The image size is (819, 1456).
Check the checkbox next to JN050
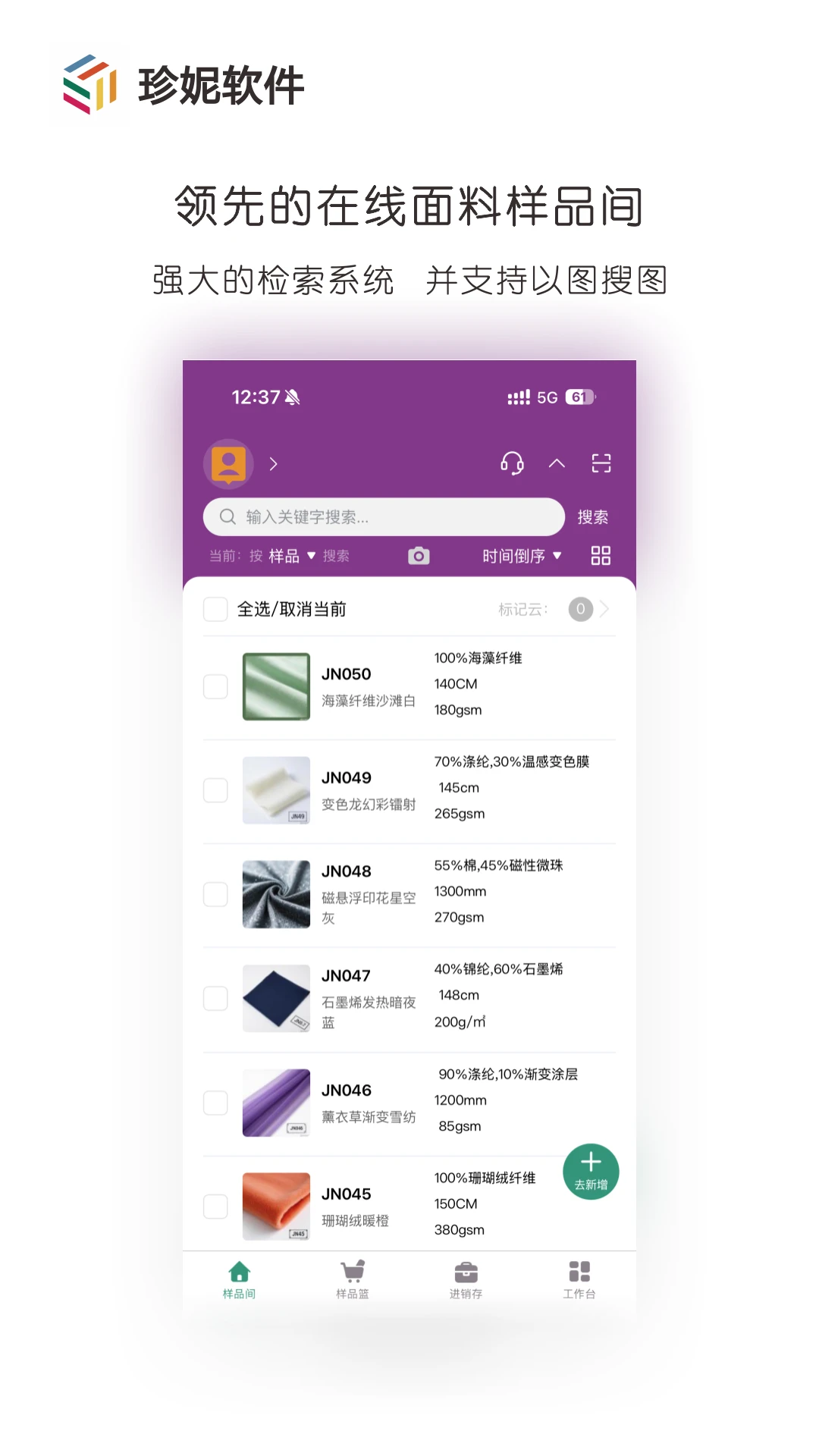[215, 686]
